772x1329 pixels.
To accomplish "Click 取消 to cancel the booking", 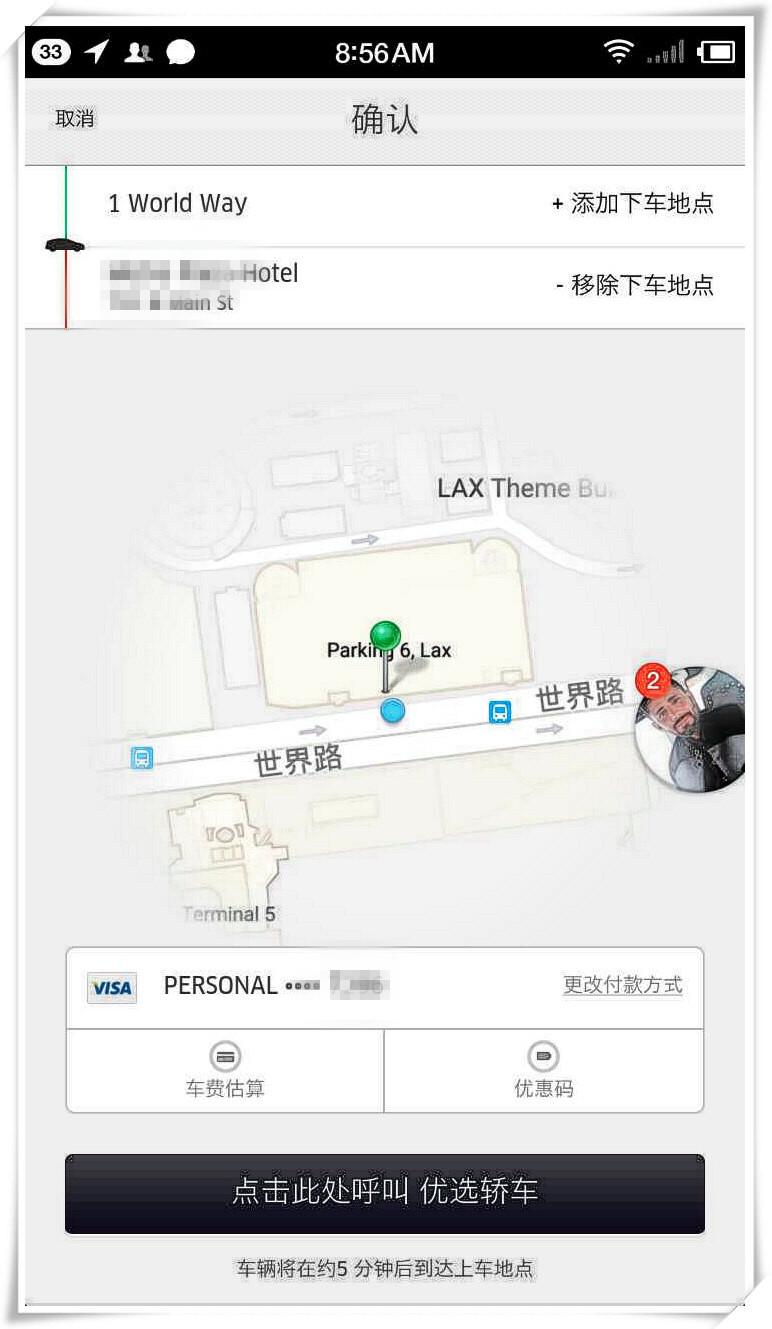I will click(74, 118).
